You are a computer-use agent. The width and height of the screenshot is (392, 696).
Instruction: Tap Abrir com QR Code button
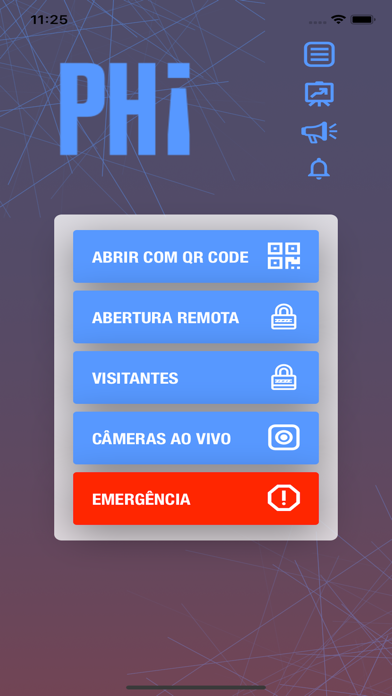point(196,256)
